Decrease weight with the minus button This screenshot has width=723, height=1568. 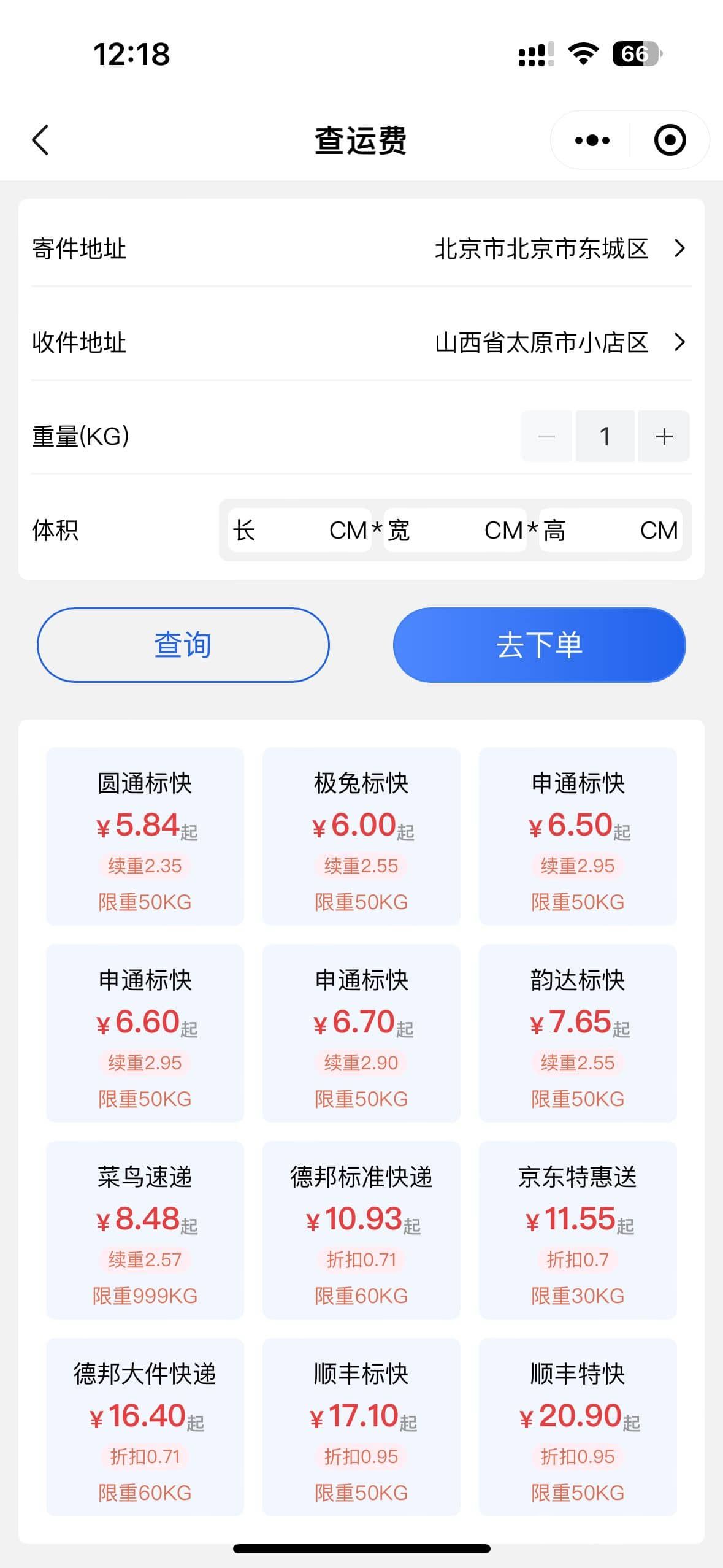[x=546, y=436]
